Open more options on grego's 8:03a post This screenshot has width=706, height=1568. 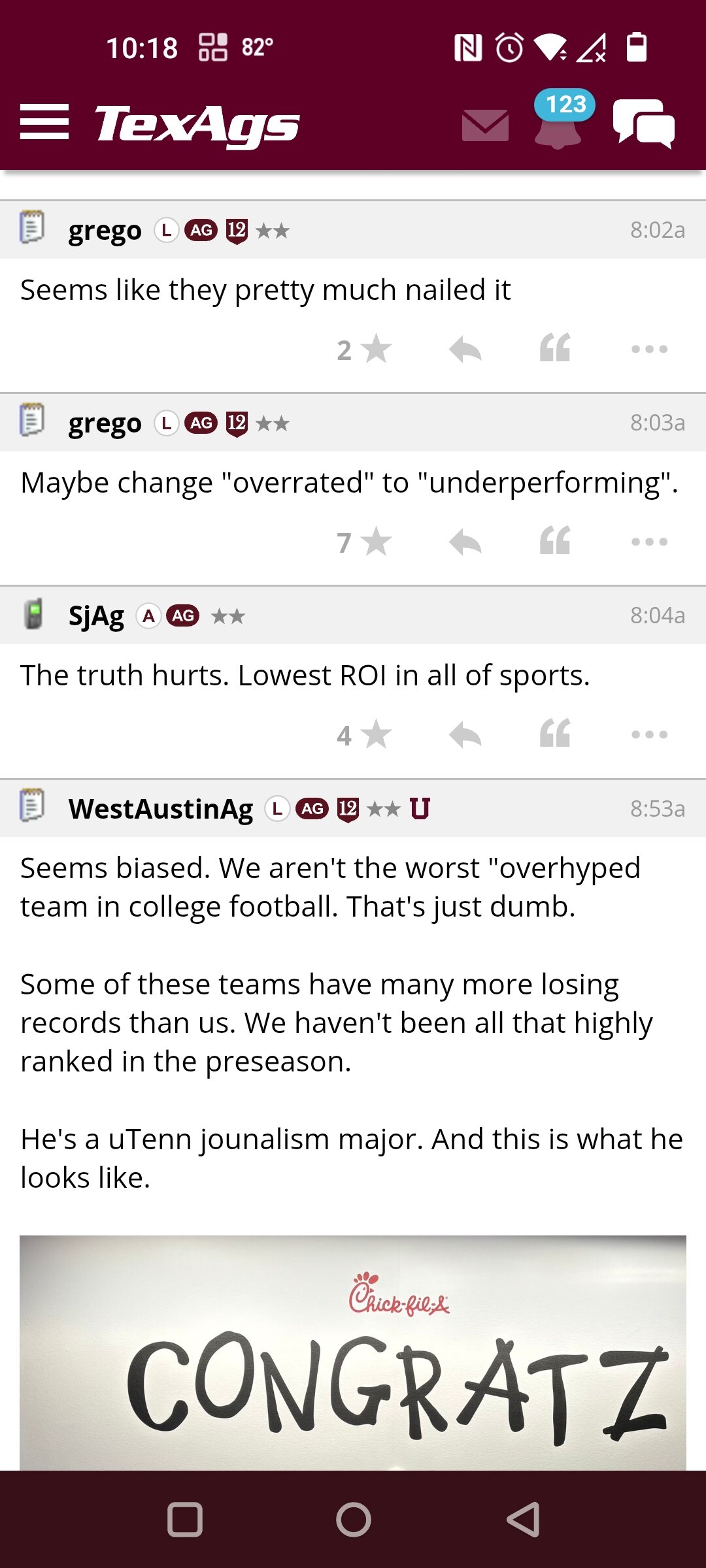click(650, 542)
